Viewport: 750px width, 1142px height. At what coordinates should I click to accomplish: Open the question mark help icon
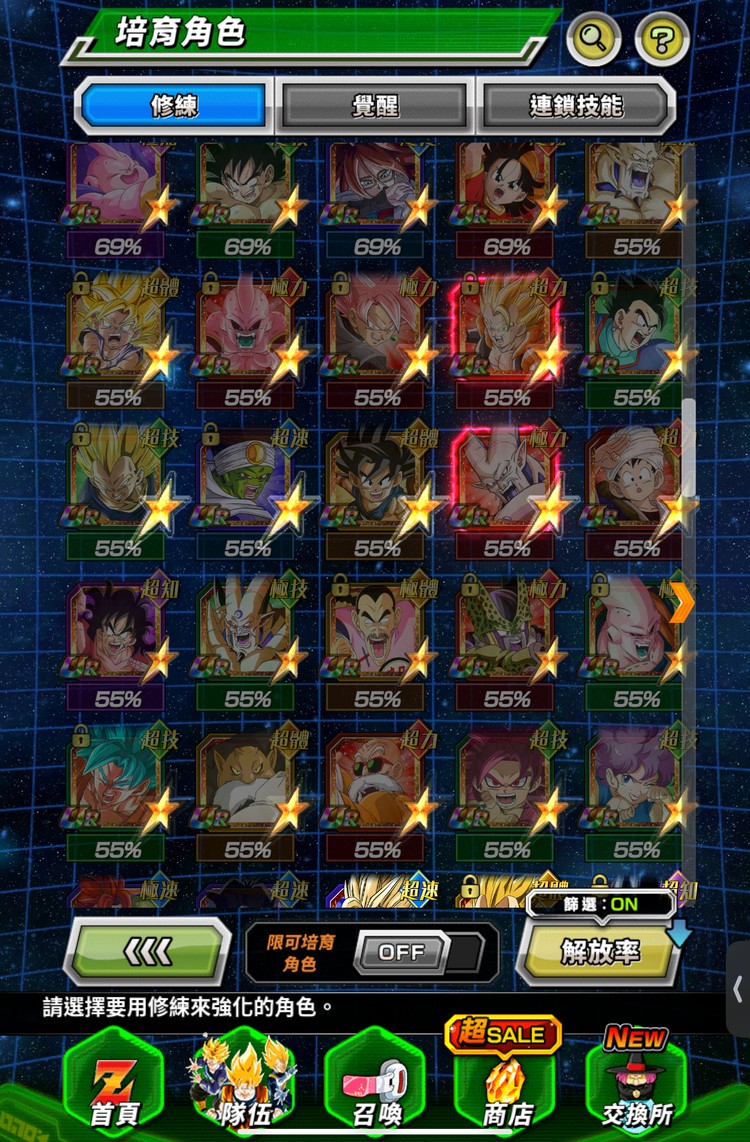pyautogui.click(x=662, y=40)
